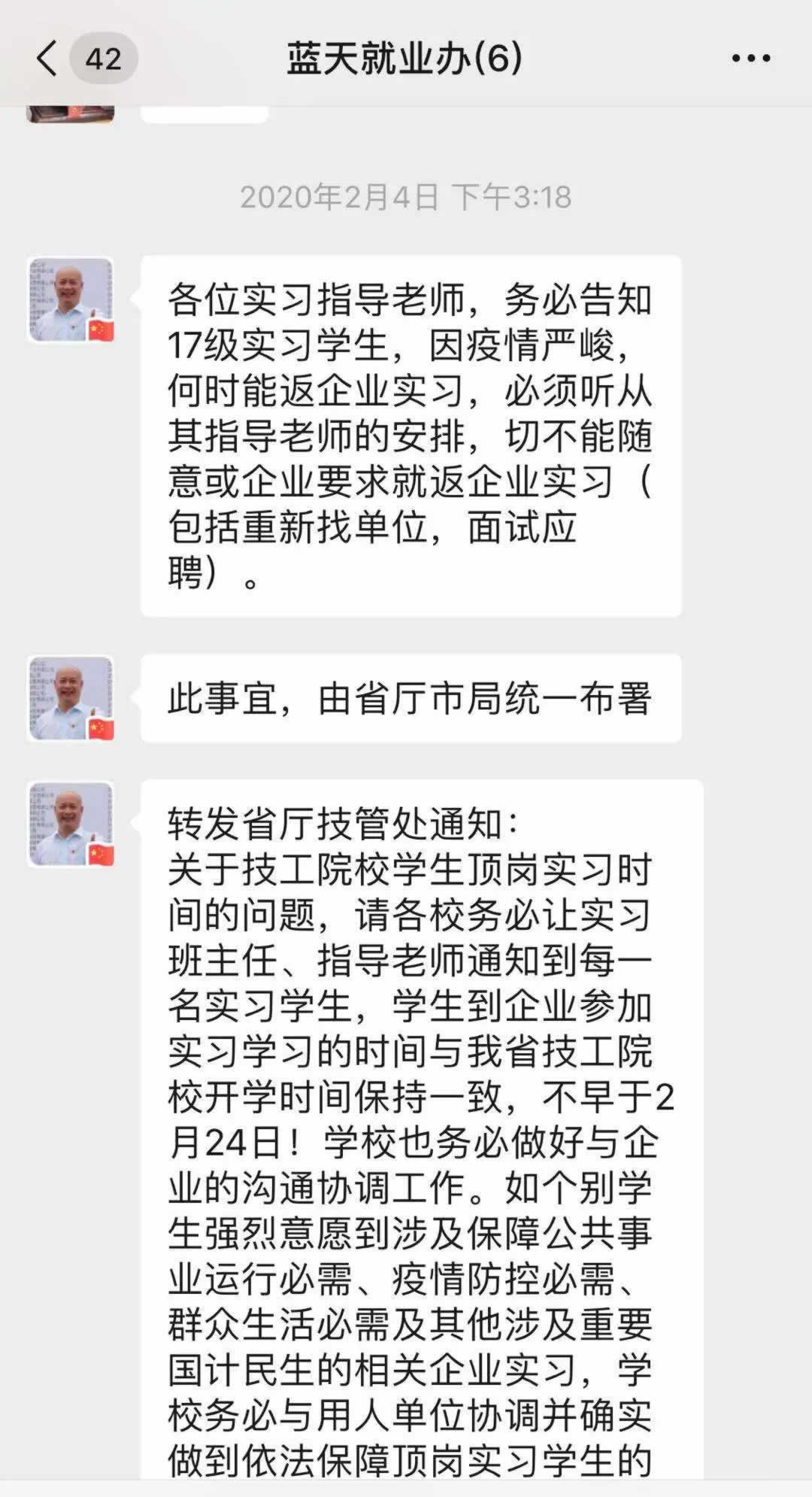Open the group chat overflow menu
Viewport: 812px width, 1497px height.
click(750, 59)
